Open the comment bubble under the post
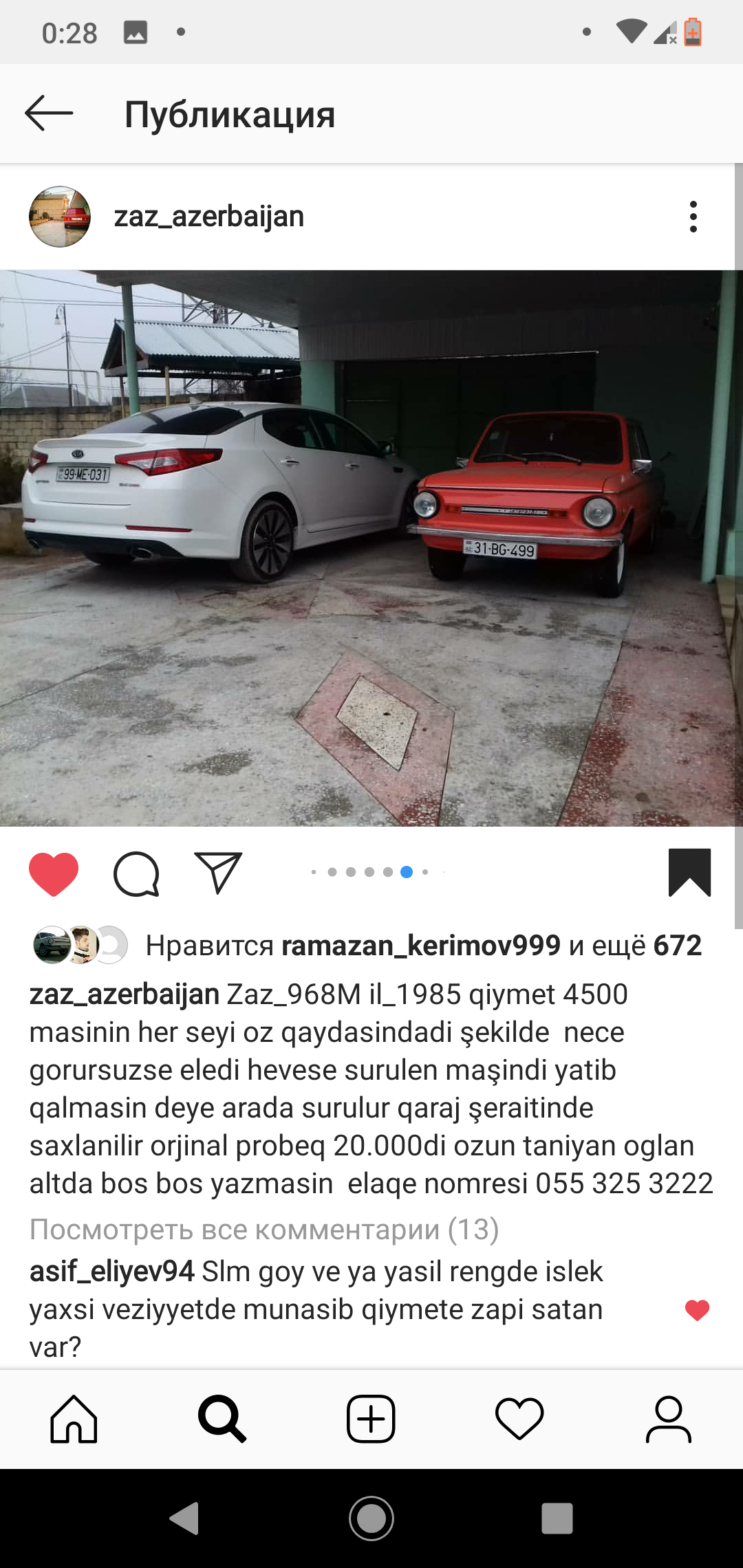 pos(136,873)
